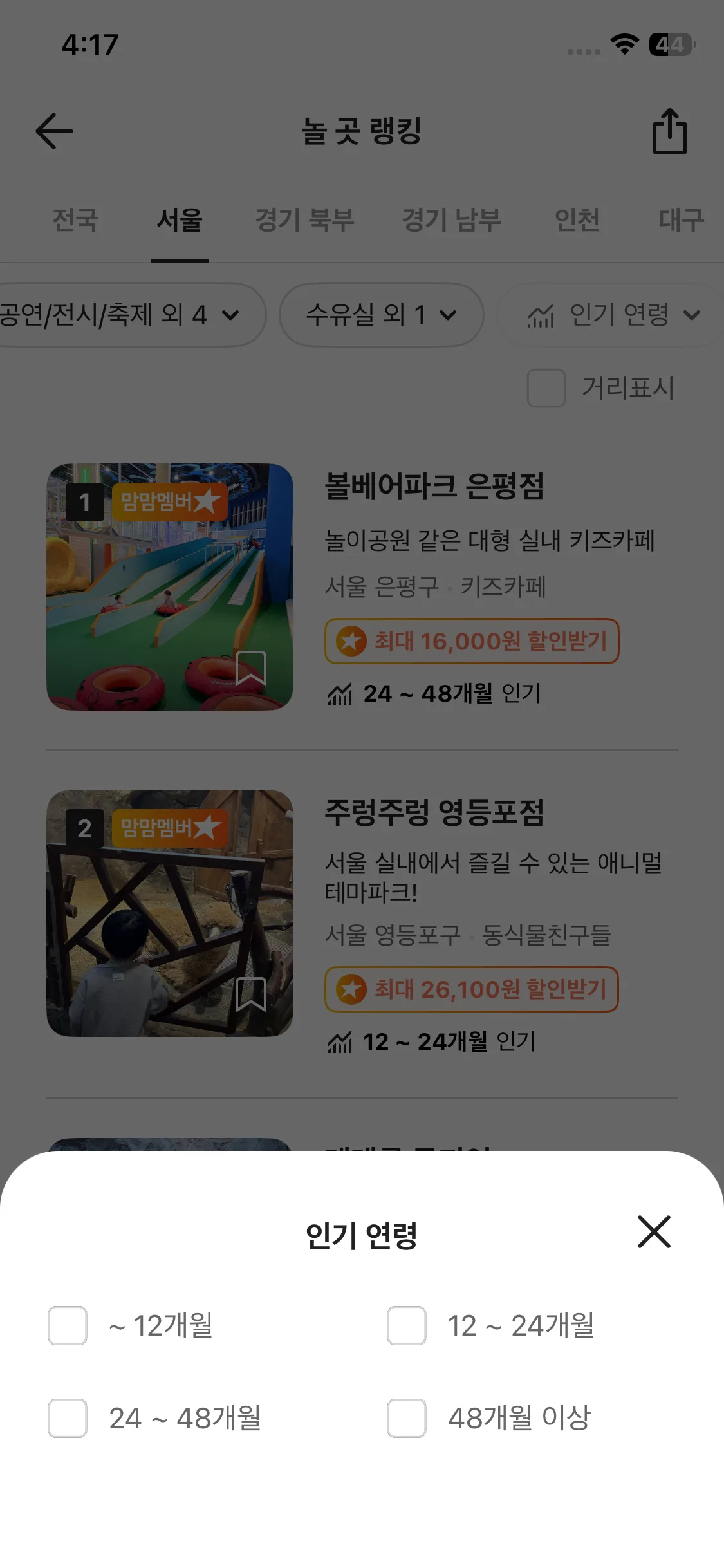
Task: Close the 인기 연령 bottom sheet
Action: point(654,1234)
